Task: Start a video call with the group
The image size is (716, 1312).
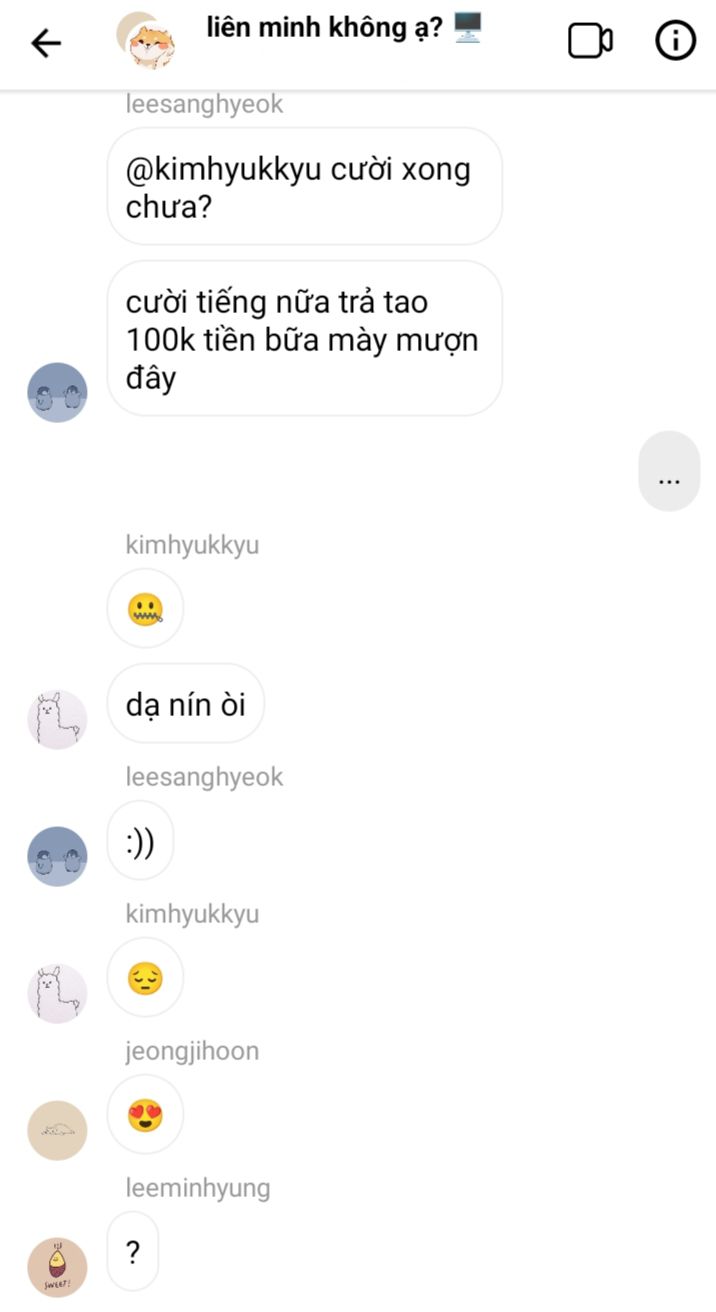Action: click(x=590, y=41)
